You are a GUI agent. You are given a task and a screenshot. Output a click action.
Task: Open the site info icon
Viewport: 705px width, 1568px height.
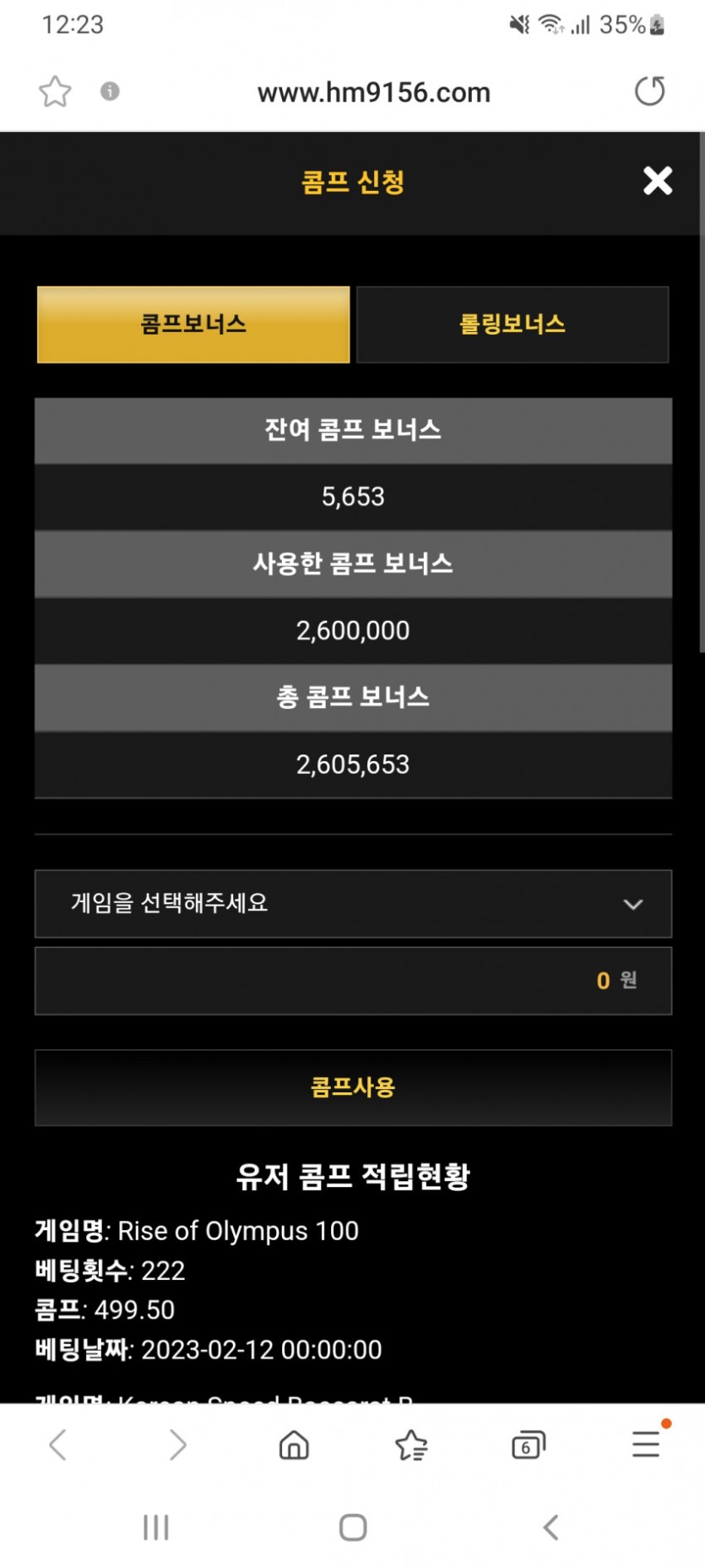pyautogui.click(x=110, y=91)
